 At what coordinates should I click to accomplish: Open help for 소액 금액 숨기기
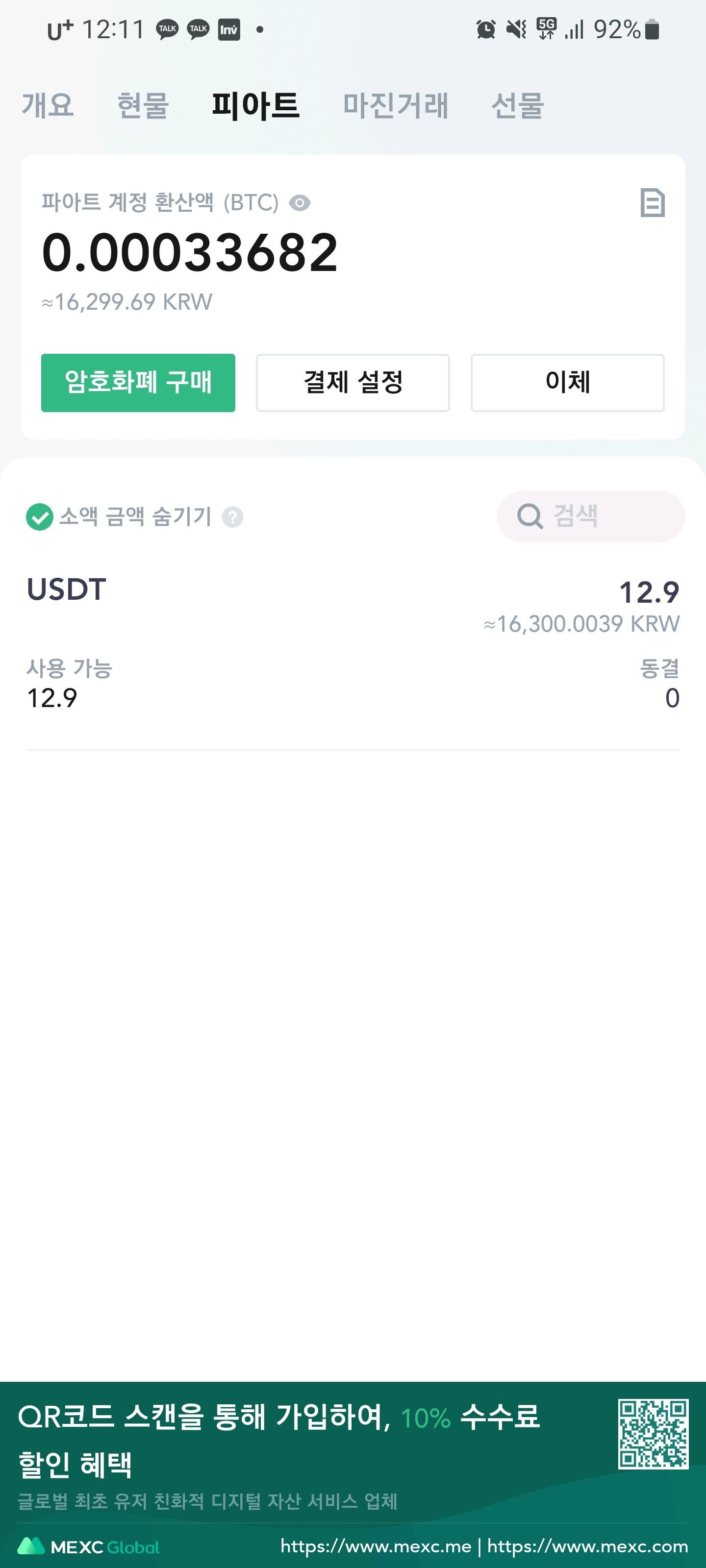tap(233, 517)
